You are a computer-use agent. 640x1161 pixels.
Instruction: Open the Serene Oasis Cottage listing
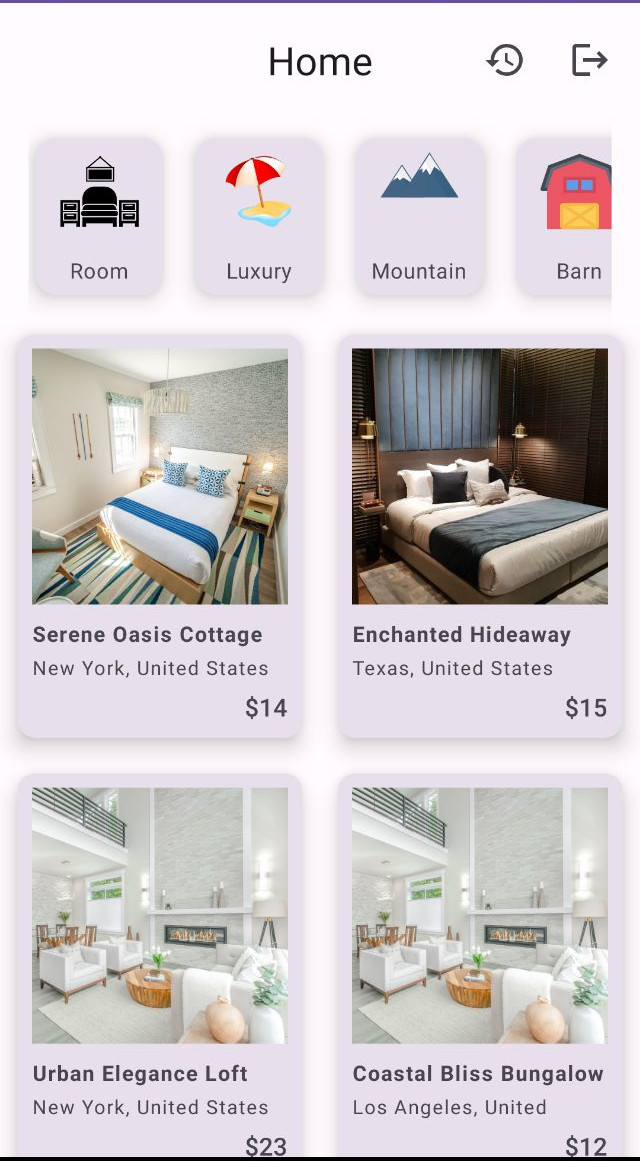[x=160, y=537]
